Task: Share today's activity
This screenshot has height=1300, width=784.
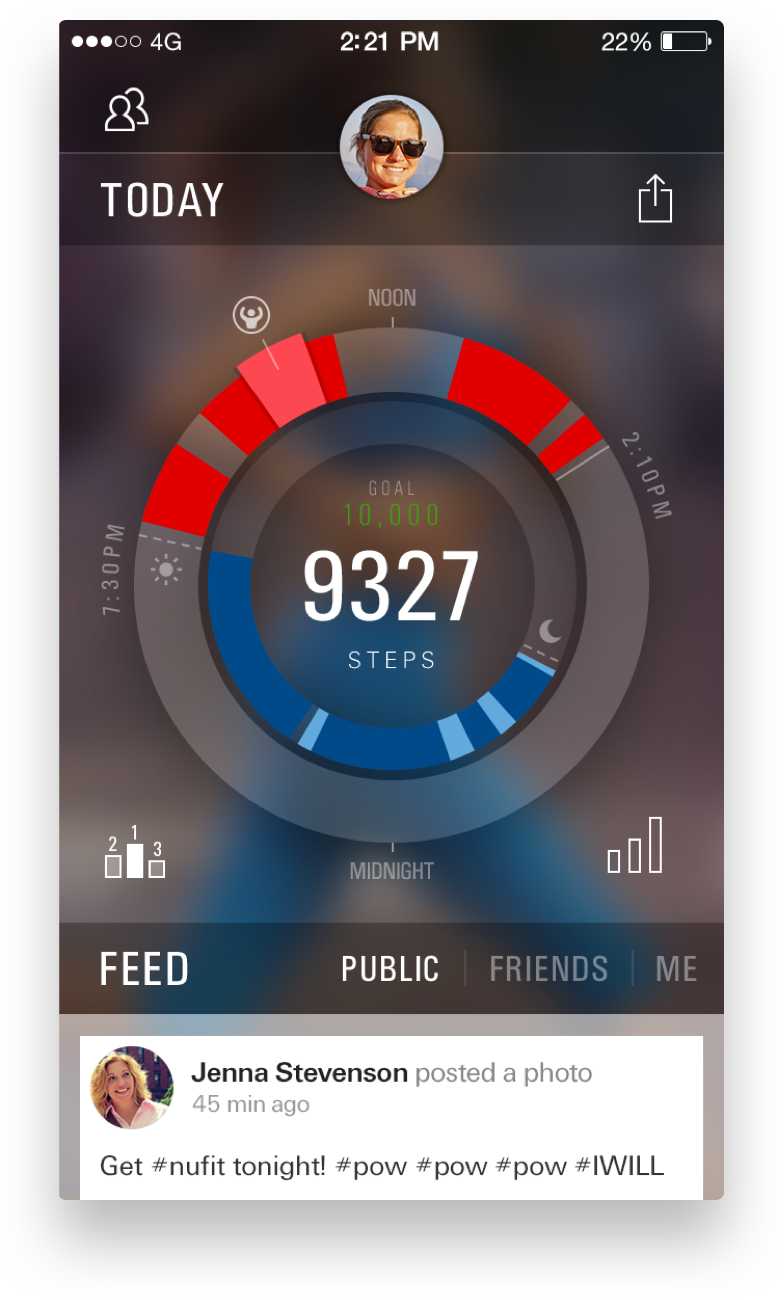Action: [656, 198]
